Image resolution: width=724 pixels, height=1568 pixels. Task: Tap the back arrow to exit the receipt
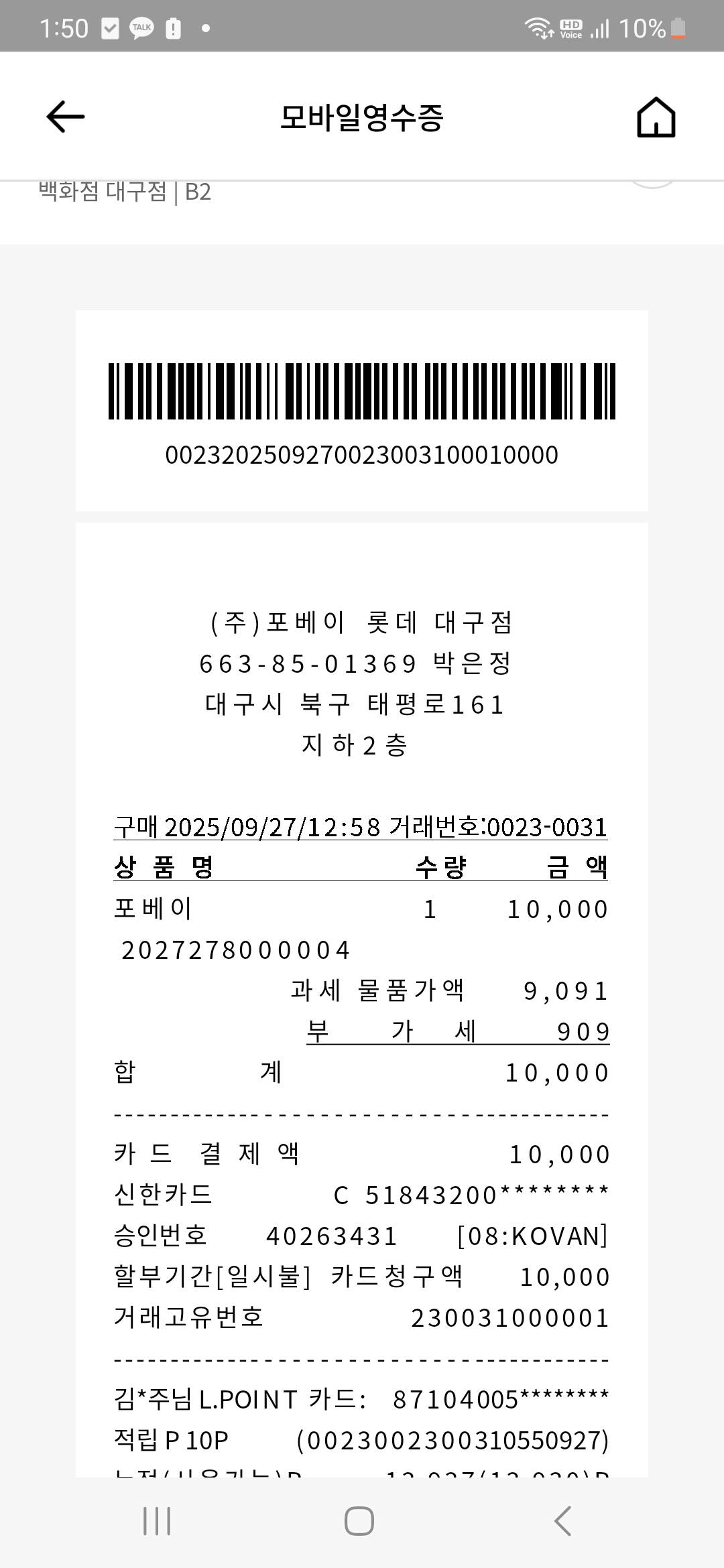[64, 116]
